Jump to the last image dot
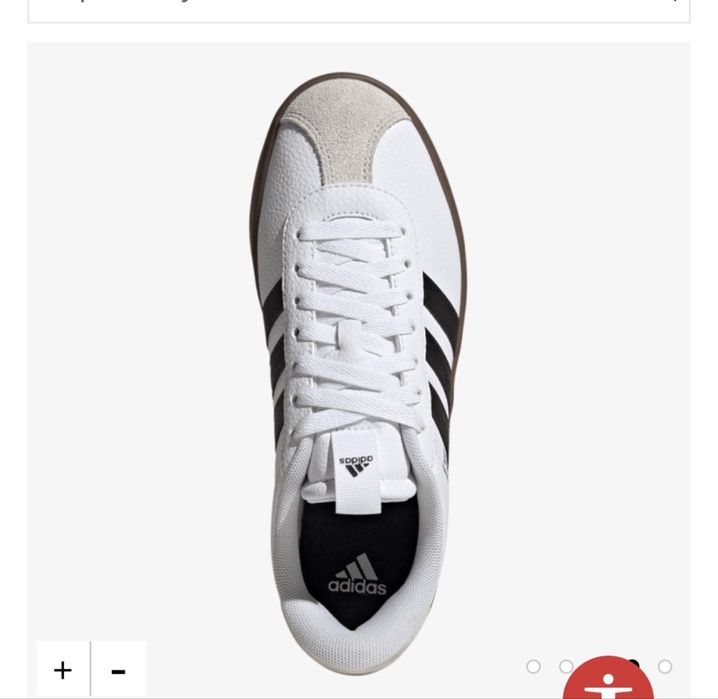Image resolution: width=718 pixels, height=699 pixels. (665, 667)
